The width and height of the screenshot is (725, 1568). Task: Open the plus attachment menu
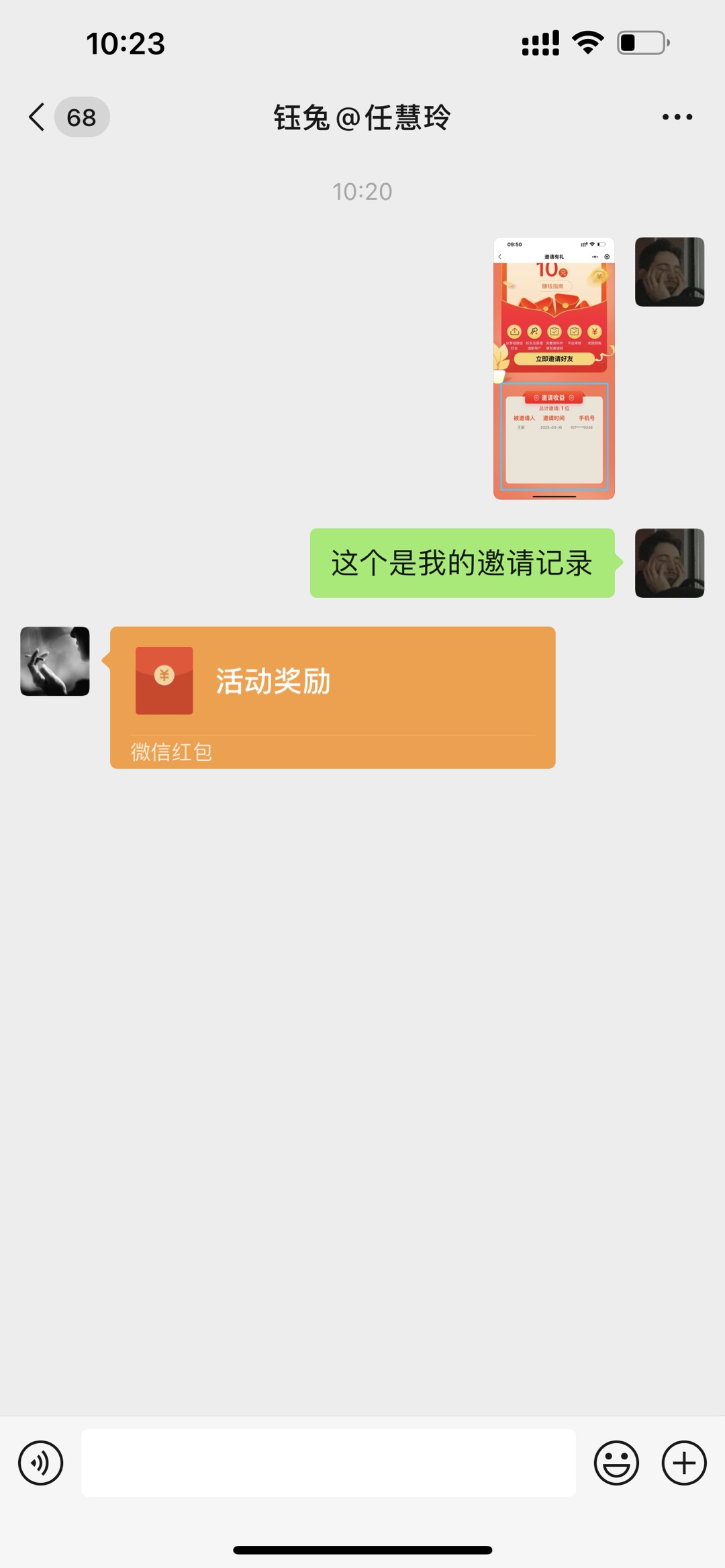click(683, 1463)
